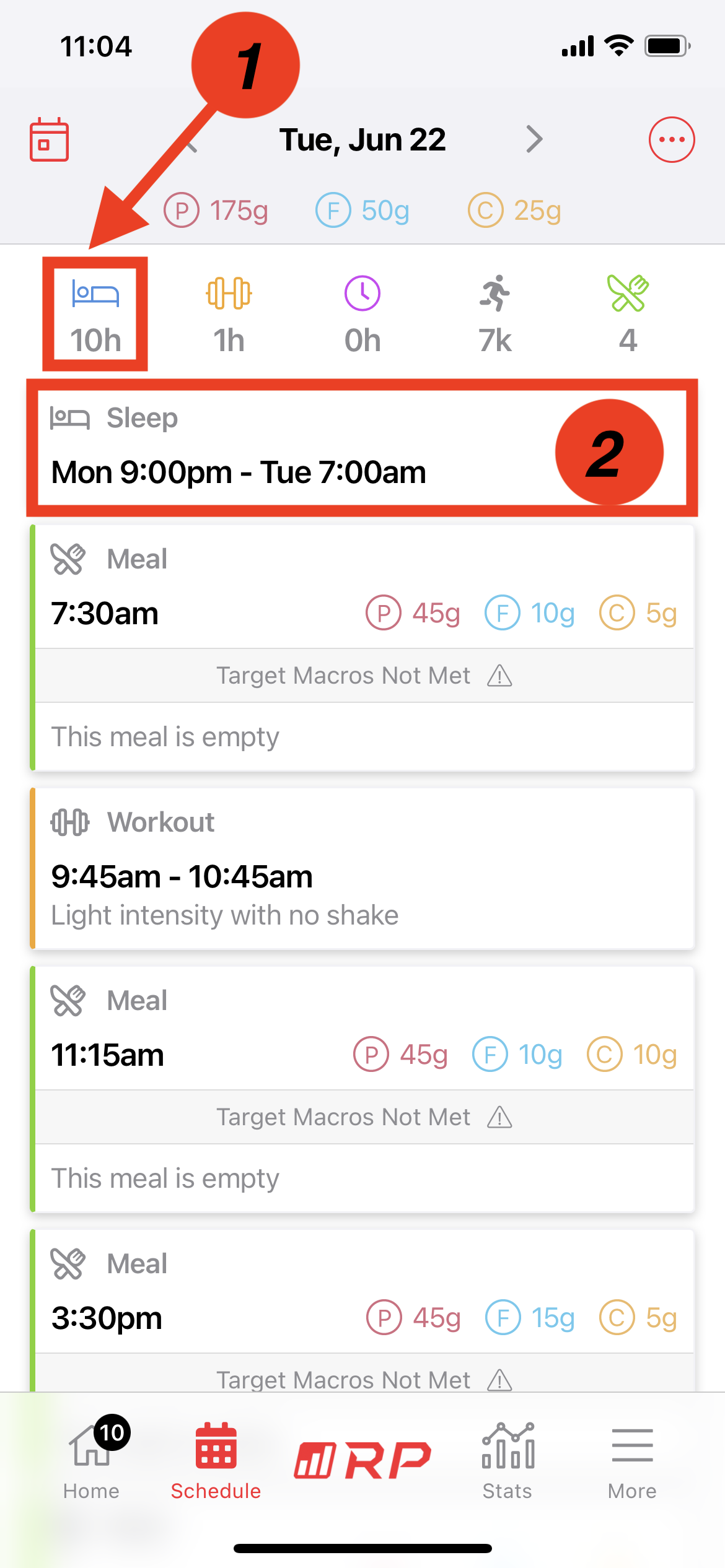The width and height of the screenshot is (725, 1568).
Task: Tap the center RP logo button
Action: click(x=362, y=1460)
